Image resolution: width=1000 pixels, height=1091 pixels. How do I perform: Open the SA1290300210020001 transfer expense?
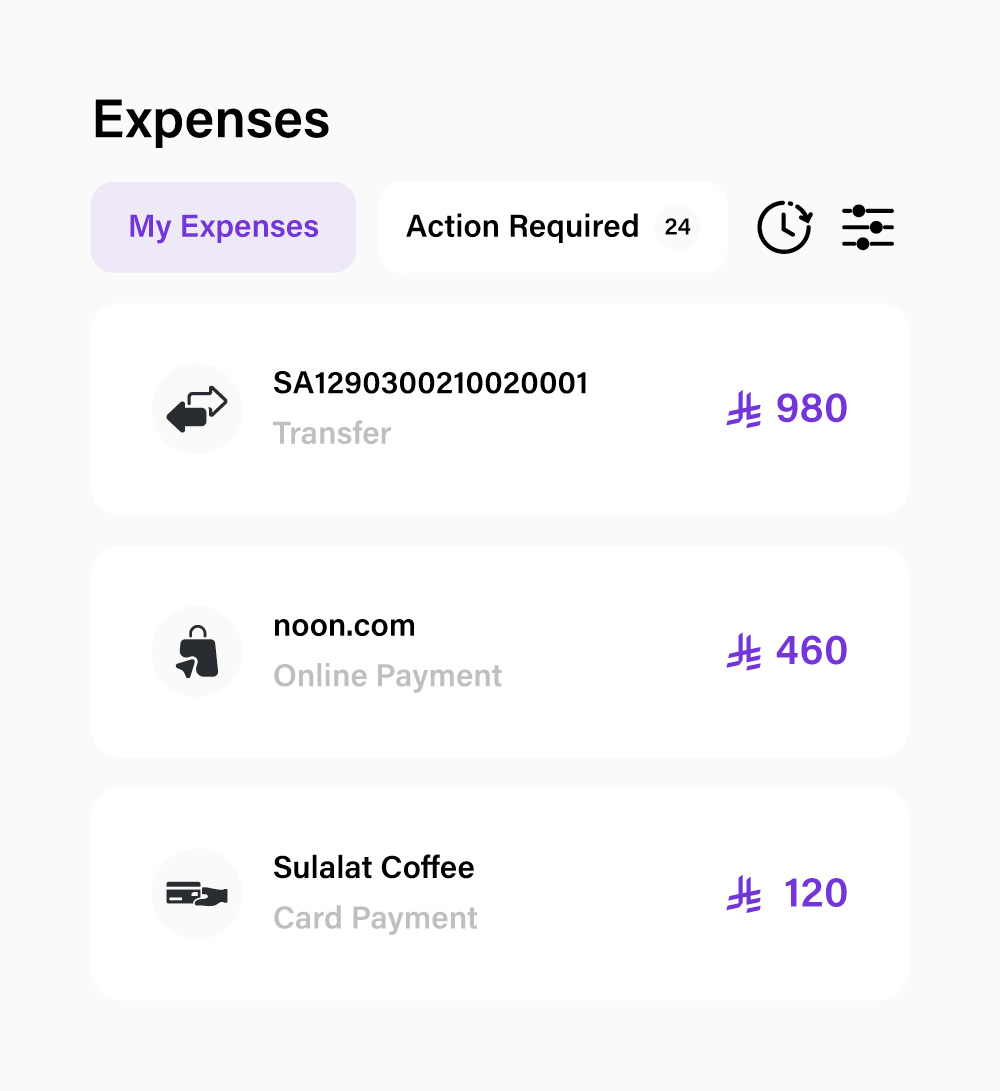point(500,408)
